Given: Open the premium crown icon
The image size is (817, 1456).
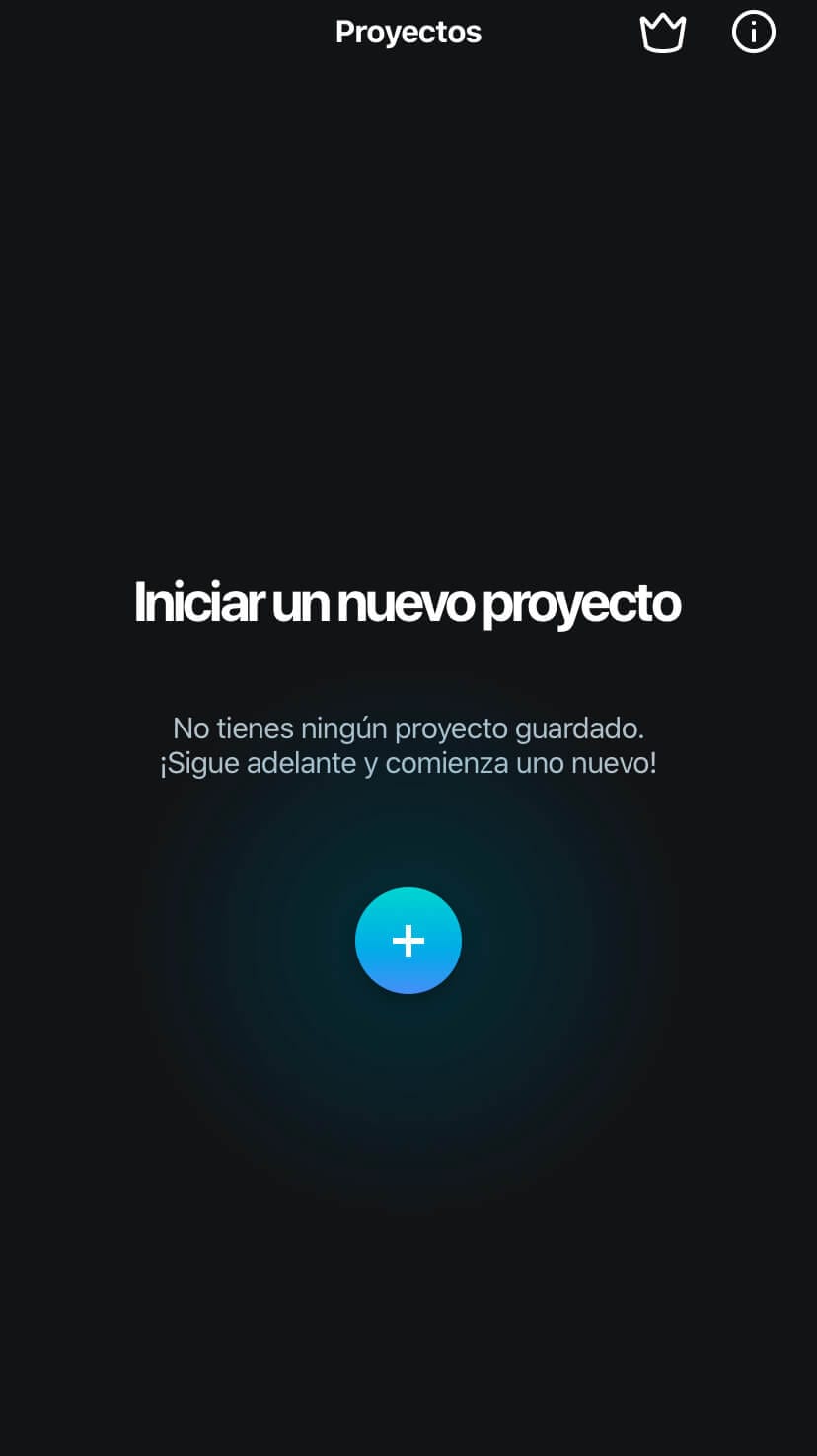Looking at the screenshot, I should [x=662, y=34].
